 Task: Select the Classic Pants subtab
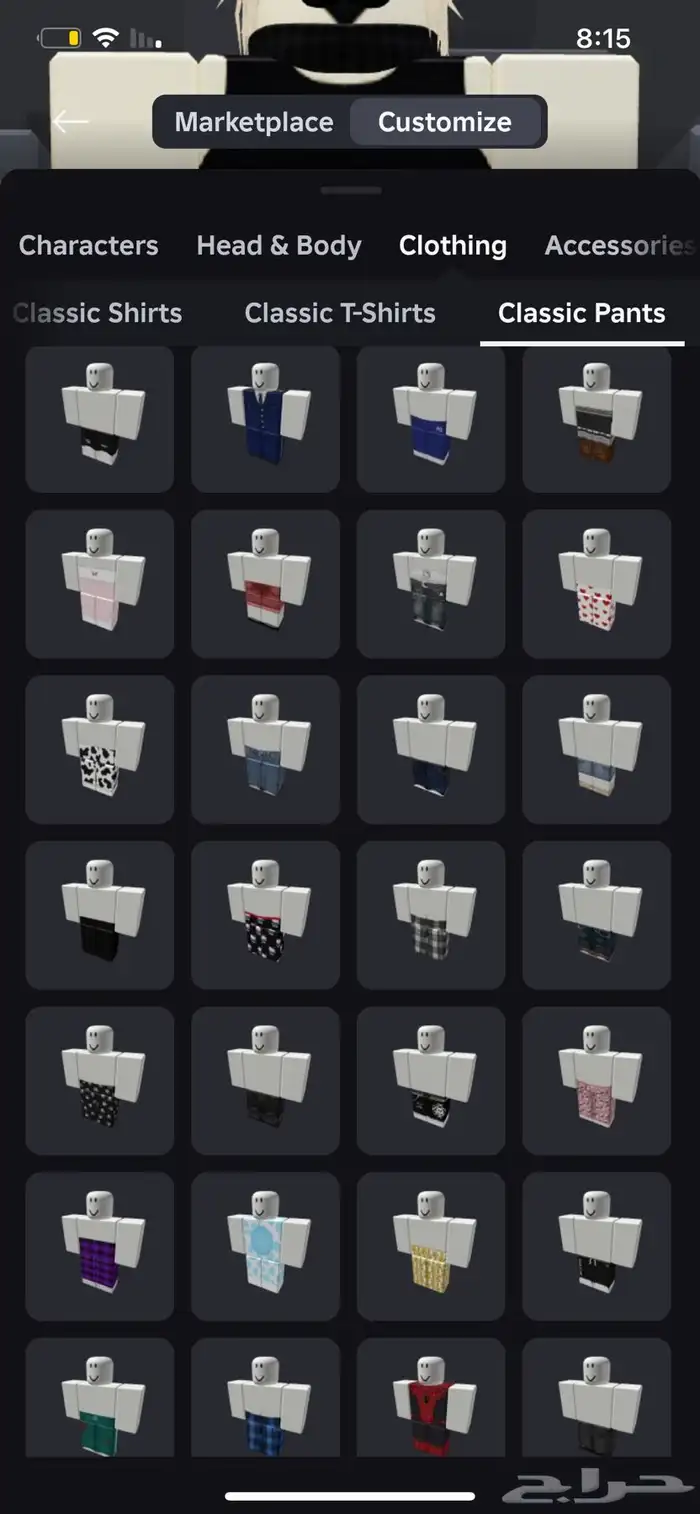(x=581, y=313)
